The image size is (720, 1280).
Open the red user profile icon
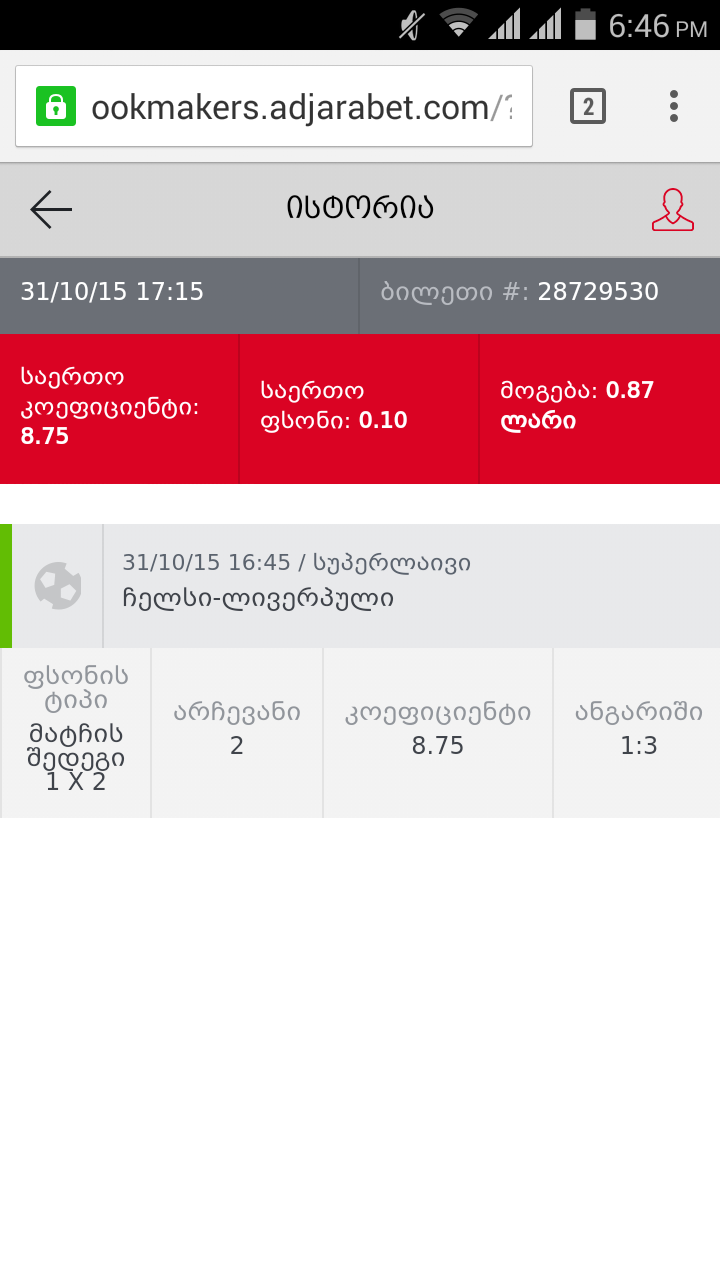pyautogui.click(x=673, y=210)
